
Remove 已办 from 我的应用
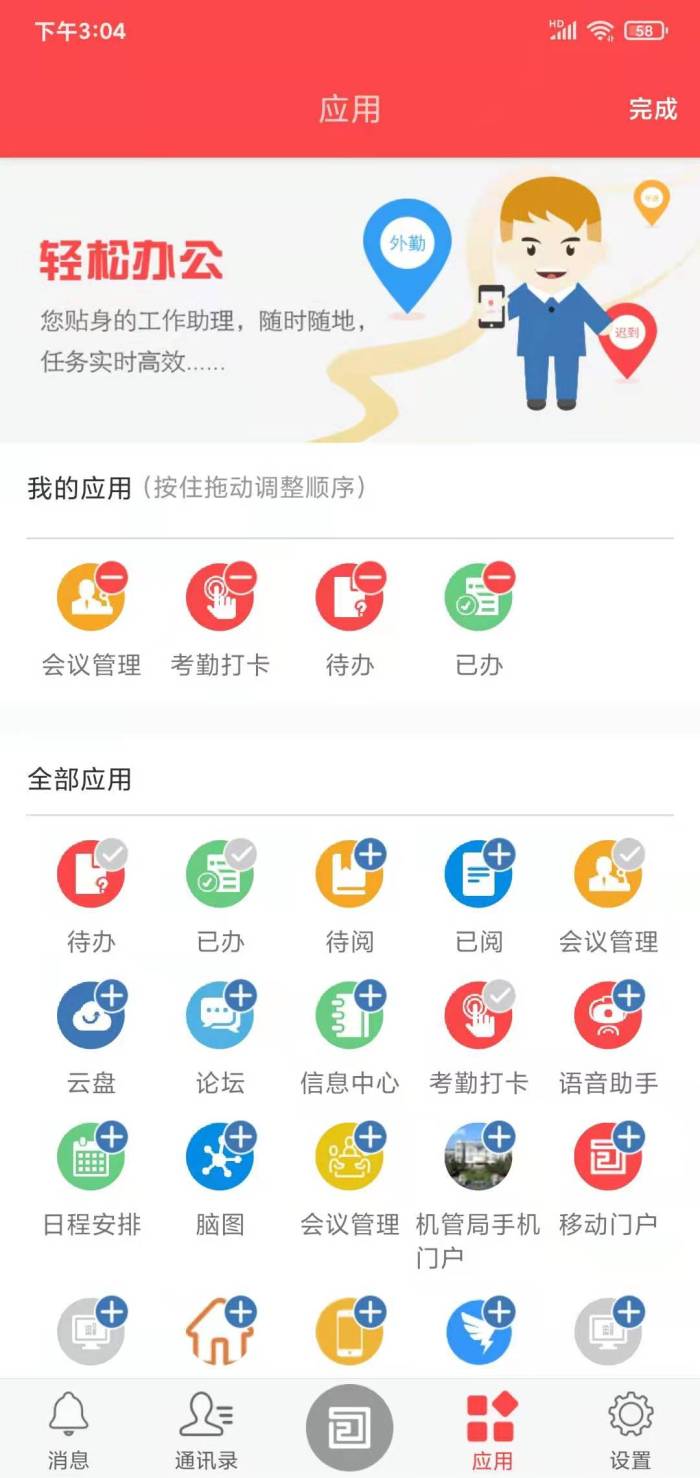(499, 578)
